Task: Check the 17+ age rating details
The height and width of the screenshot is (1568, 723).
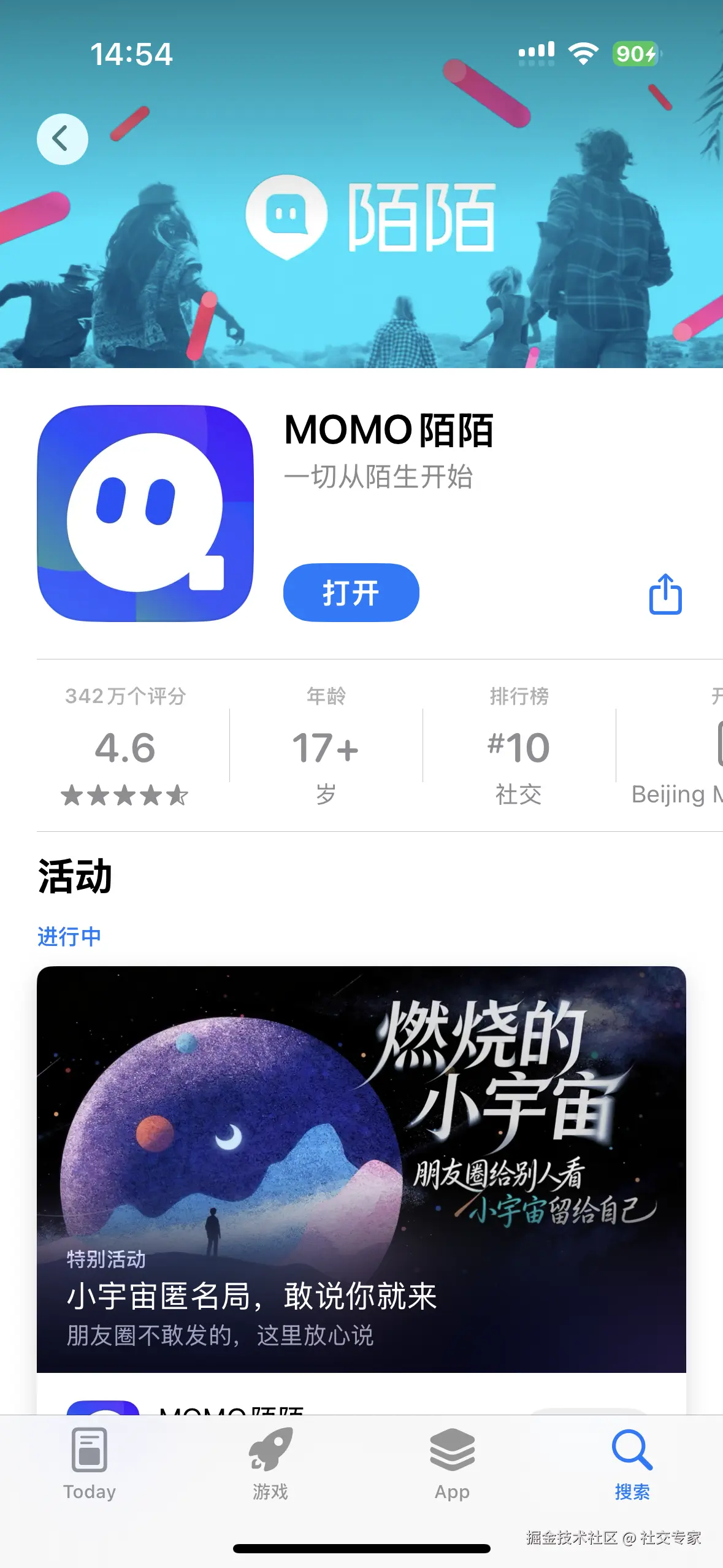Action: (x=326, y=747)
